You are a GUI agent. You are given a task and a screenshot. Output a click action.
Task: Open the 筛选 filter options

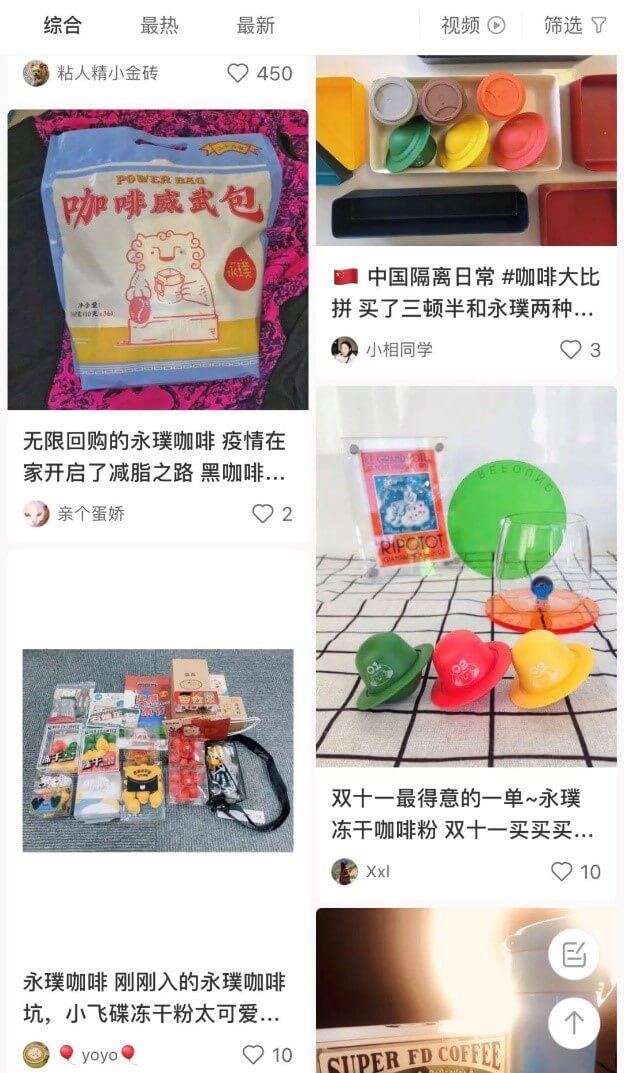coord(574,26)
